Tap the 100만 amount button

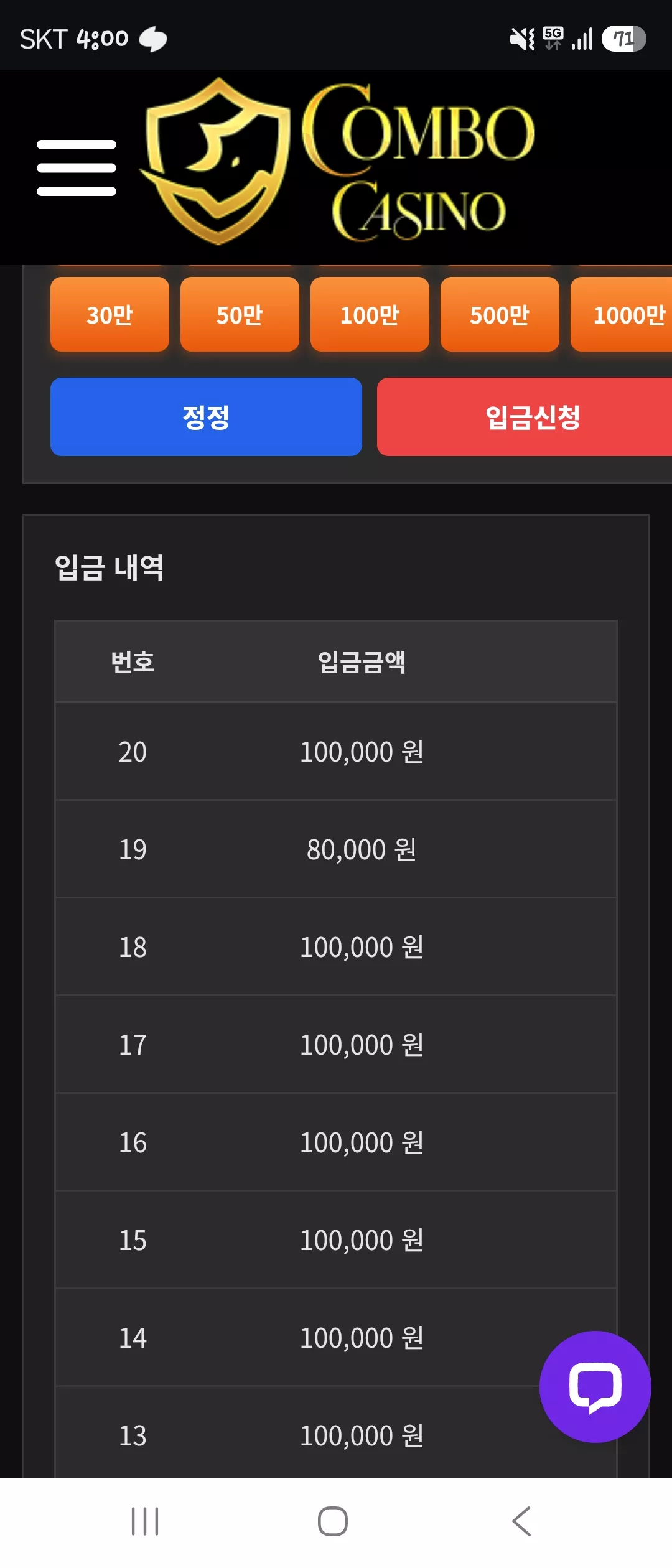[x=370, y=314]
